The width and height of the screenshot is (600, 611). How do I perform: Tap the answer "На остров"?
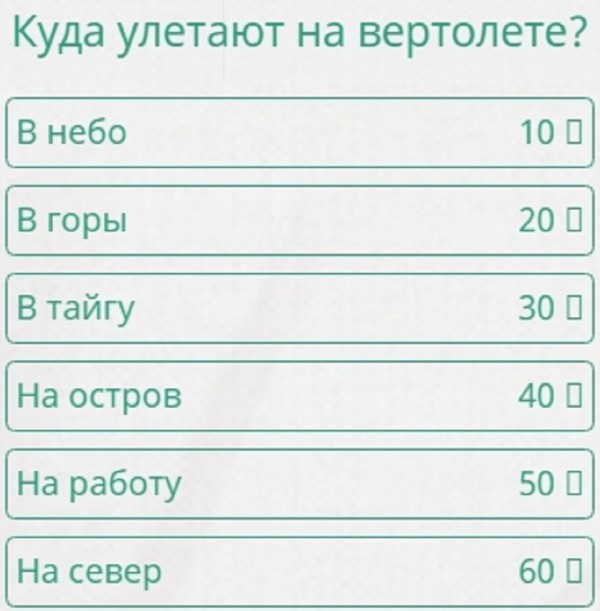300,396
